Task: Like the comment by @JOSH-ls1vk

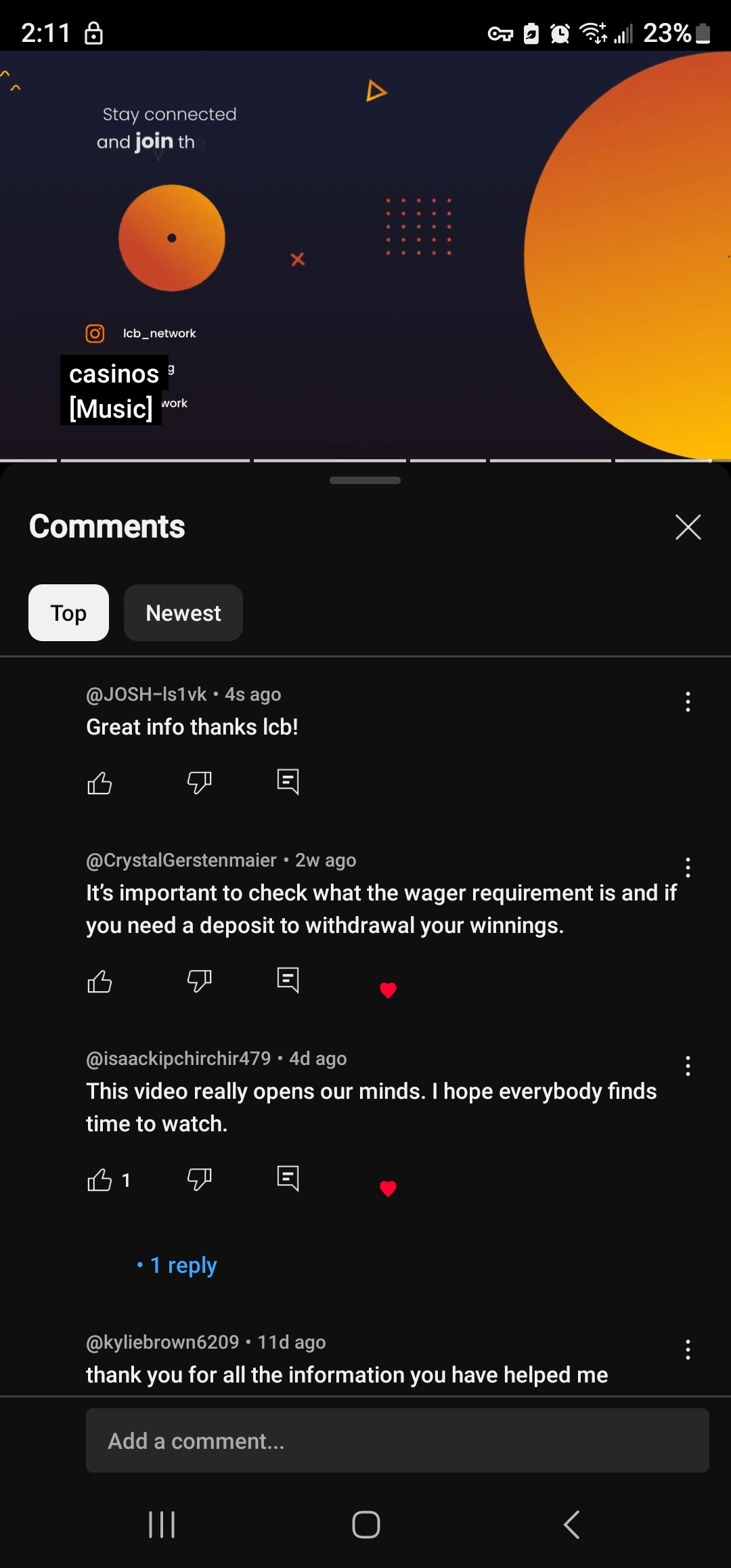Action: [99, 783]
